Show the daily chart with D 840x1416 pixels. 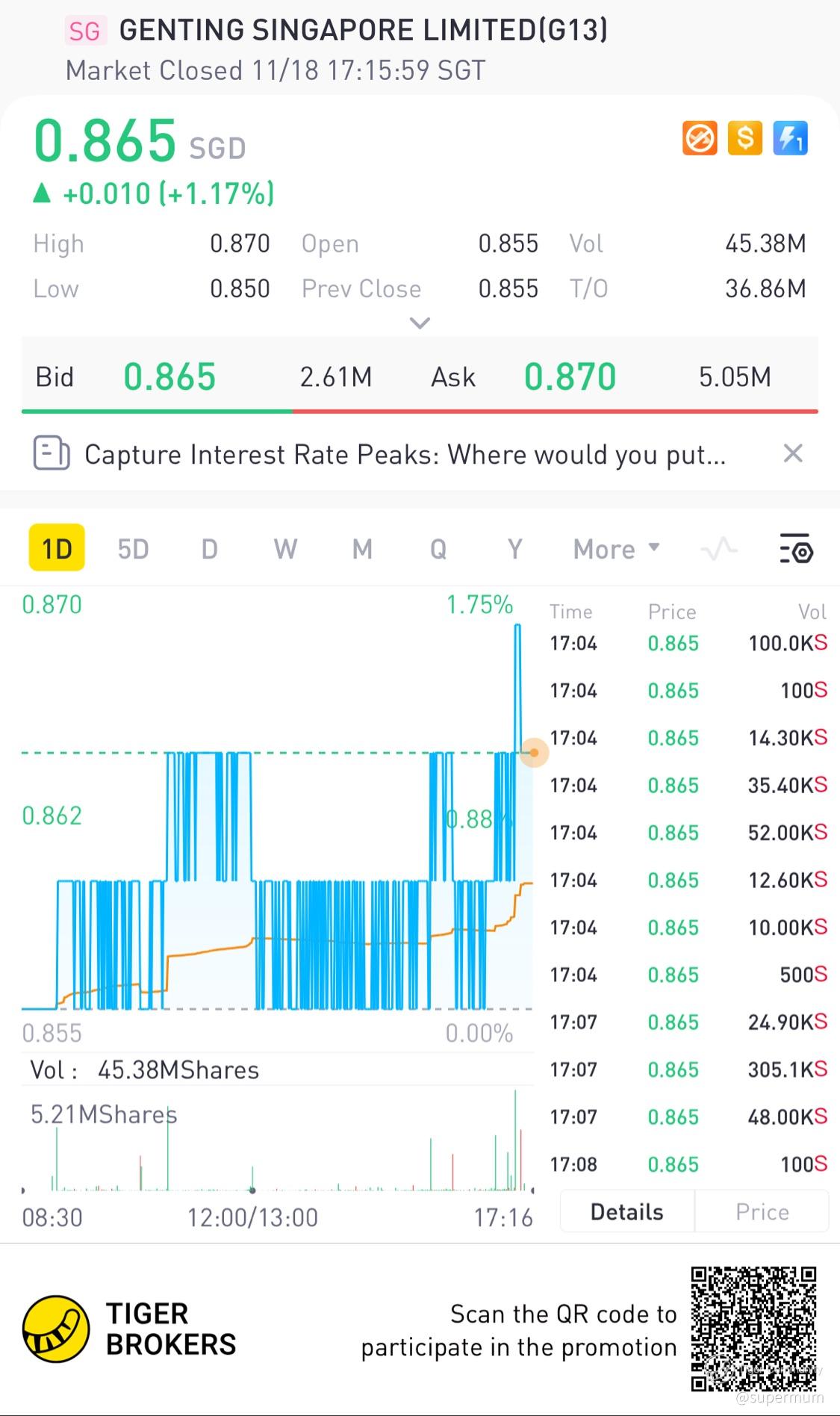pyautogui.click(x=210, y=550)
